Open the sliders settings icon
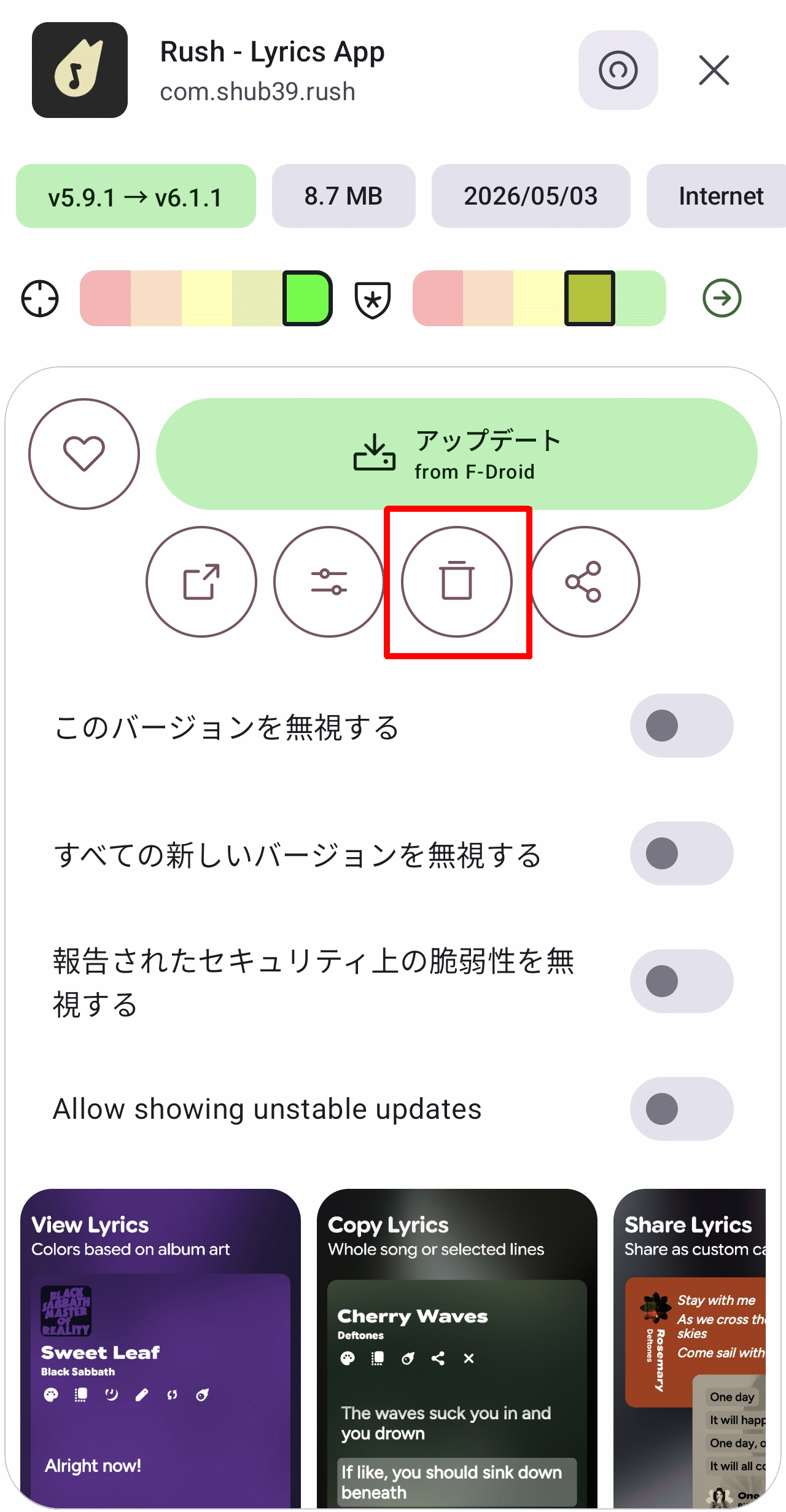786x1512 pixels. pyautogui.click(x=329, y=581)
